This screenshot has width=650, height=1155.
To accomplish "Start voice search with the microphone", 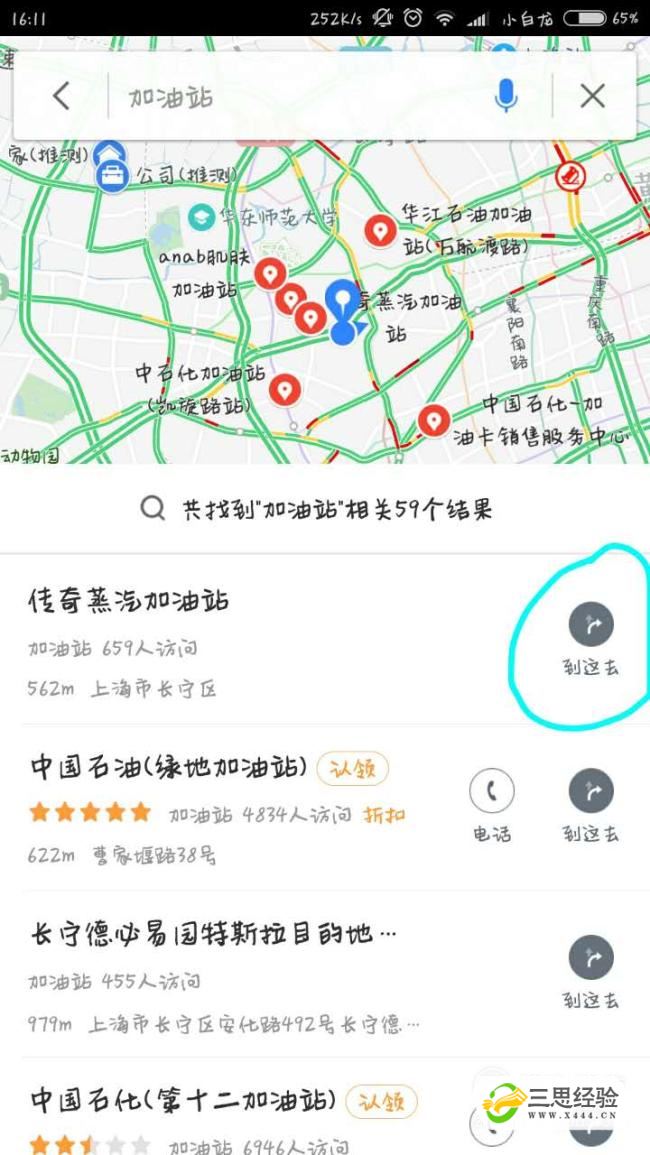I will tap(506, 96).
